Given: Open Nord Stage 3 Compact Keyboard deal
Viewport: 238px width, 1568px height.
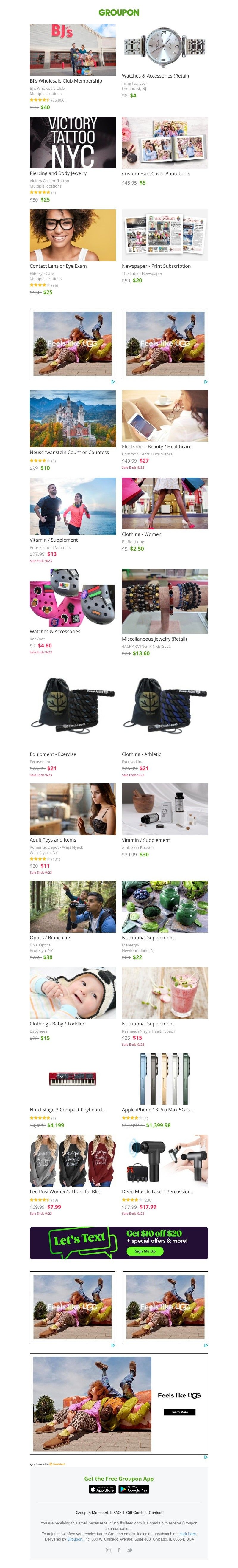Looking at the screenshot, I should (72, 1079).
